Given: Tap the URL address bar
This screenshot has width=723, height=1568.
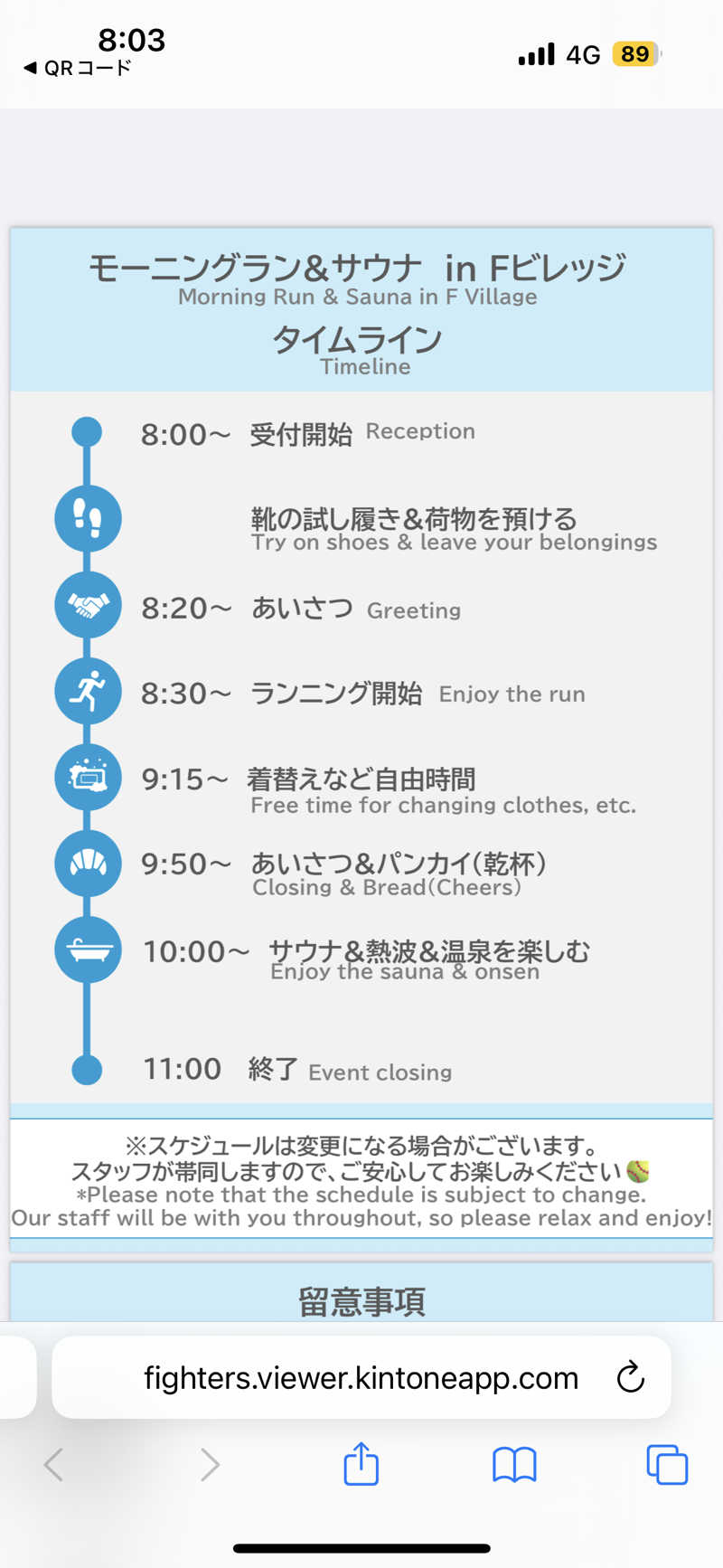Looking at the screenshot, I should [x=361, y=1378].
